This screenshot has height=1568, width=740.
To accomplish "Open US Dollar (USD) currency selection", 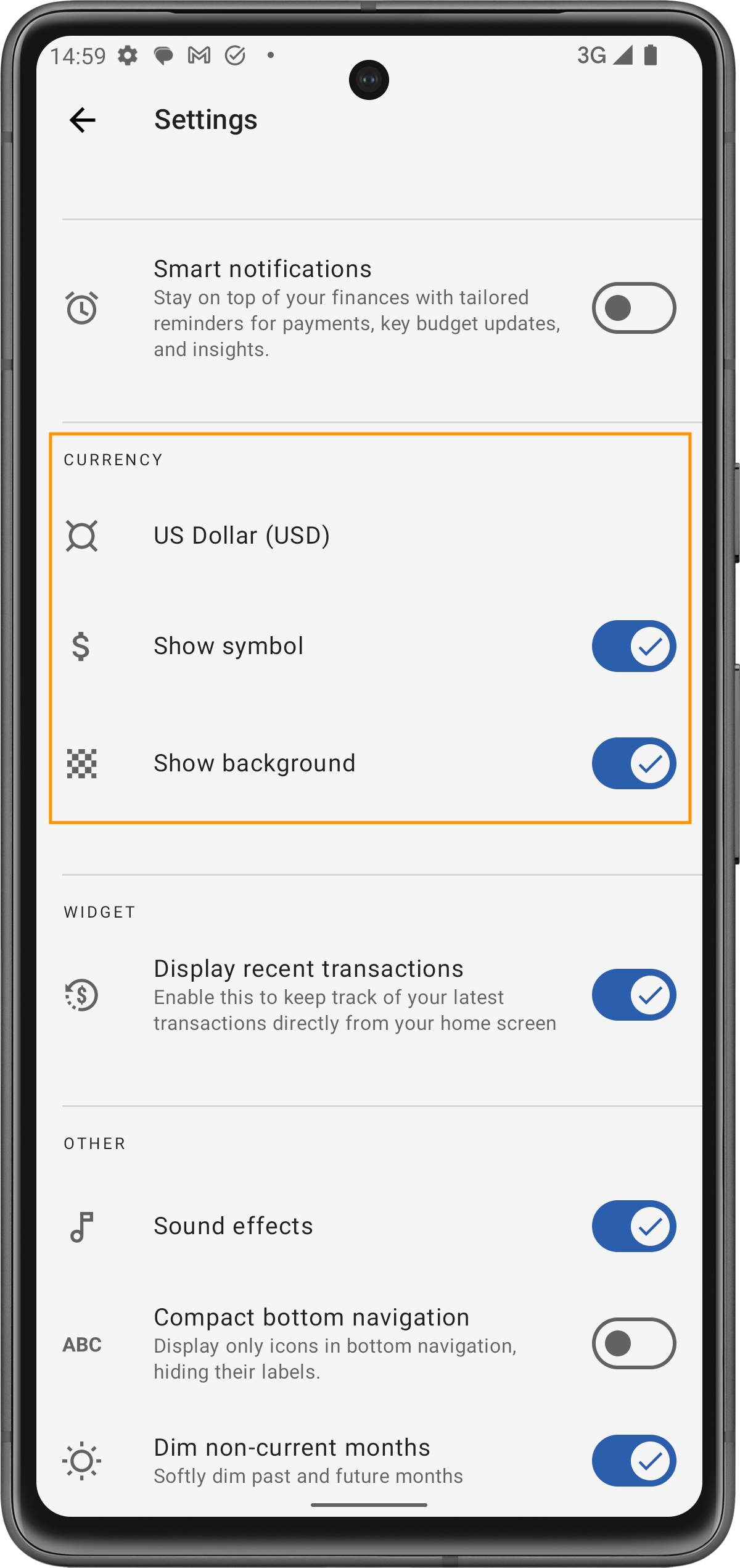I will (242, 536).
